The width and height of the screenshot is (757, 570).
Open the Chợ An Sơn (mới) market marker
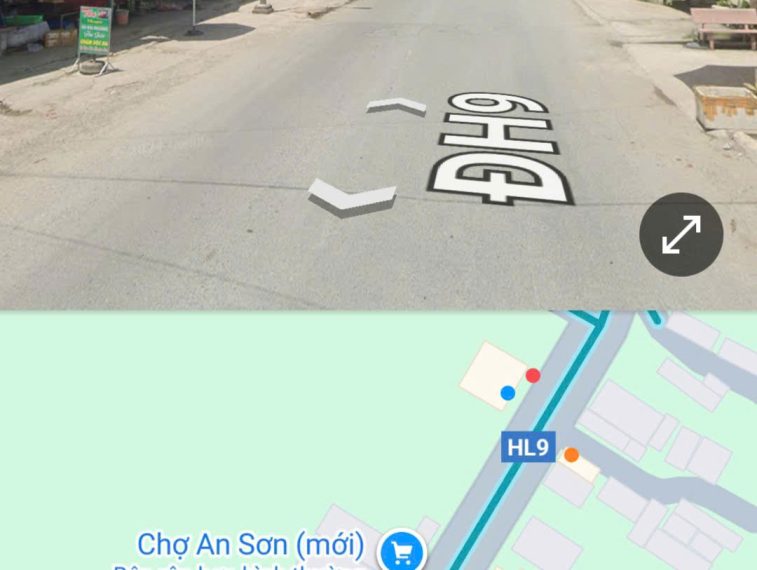click(403, 550)
